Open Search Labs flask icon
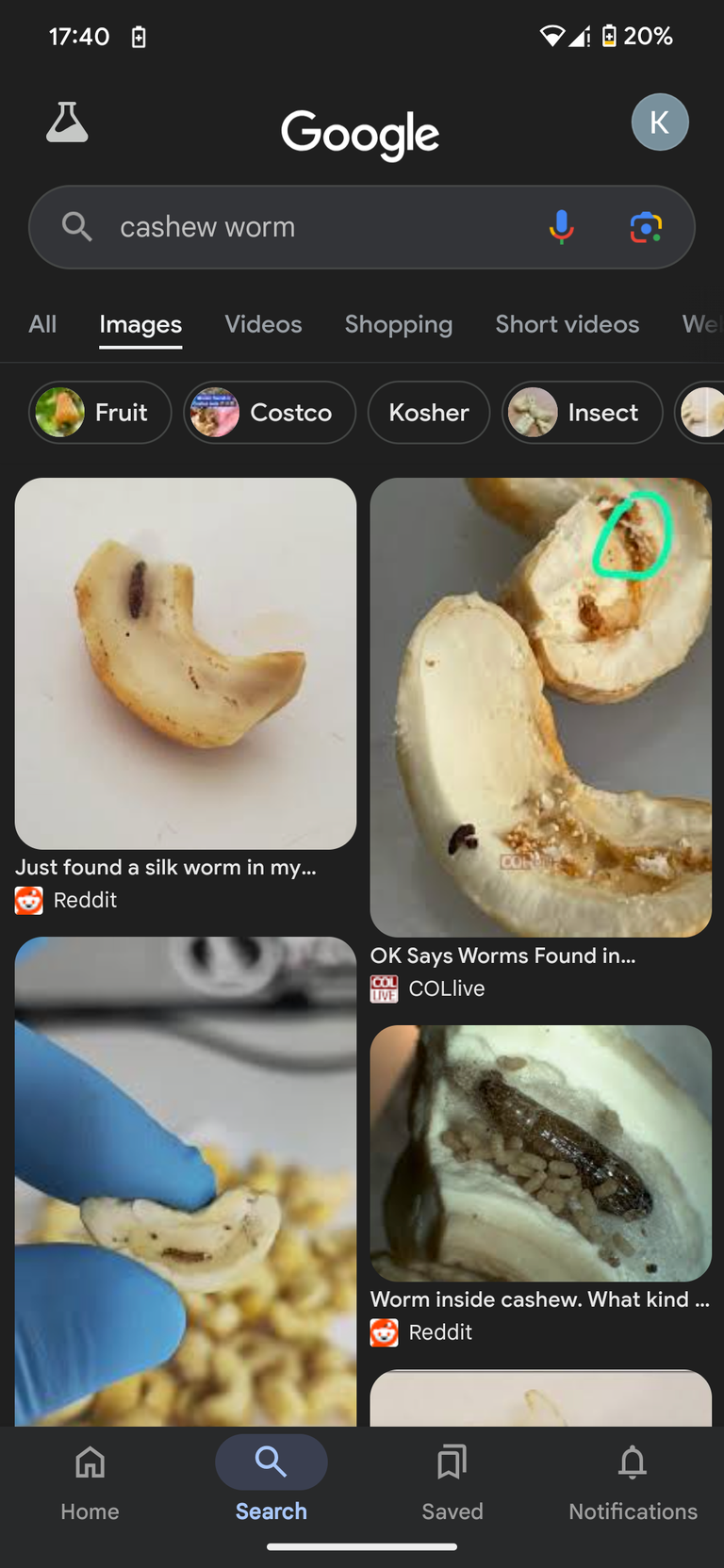 (67, 122)
